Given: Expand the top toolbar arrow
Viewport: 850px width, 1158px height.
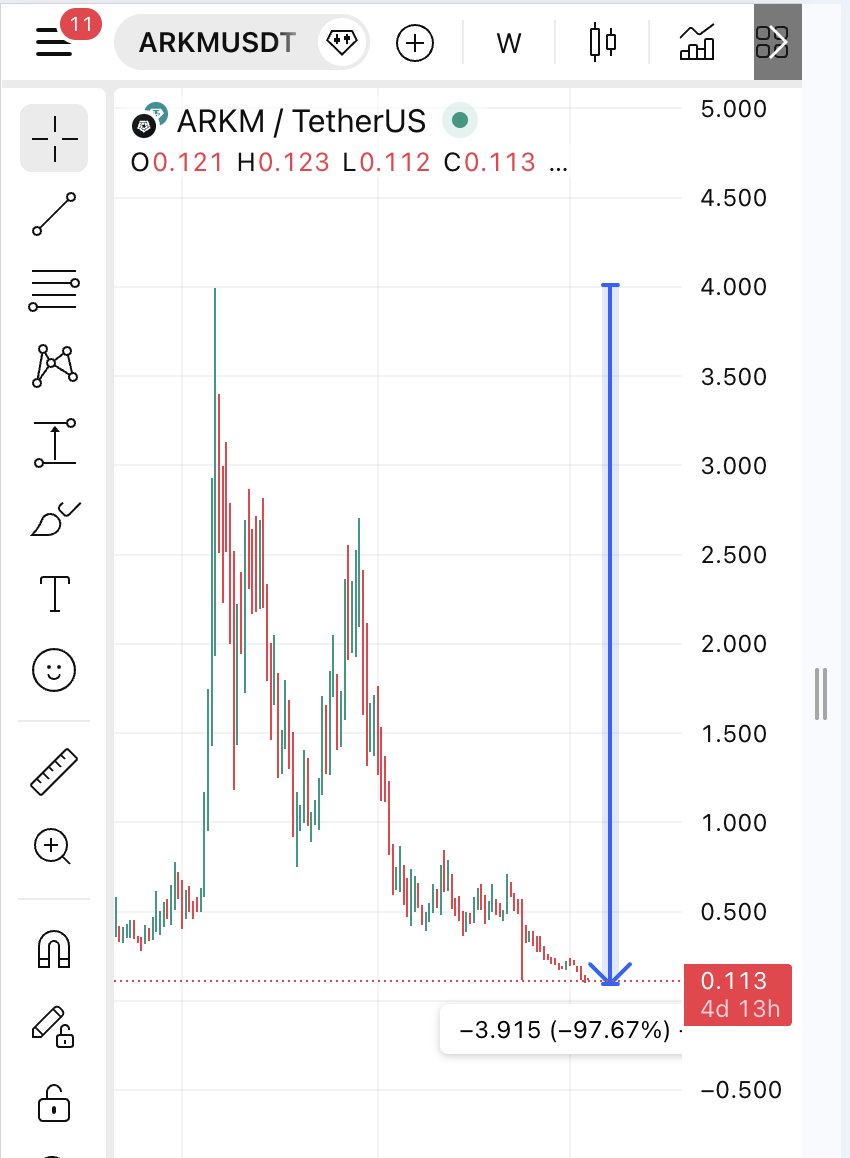Looking at the screenshot, I should pyautogui.click(x=778, y=42).
